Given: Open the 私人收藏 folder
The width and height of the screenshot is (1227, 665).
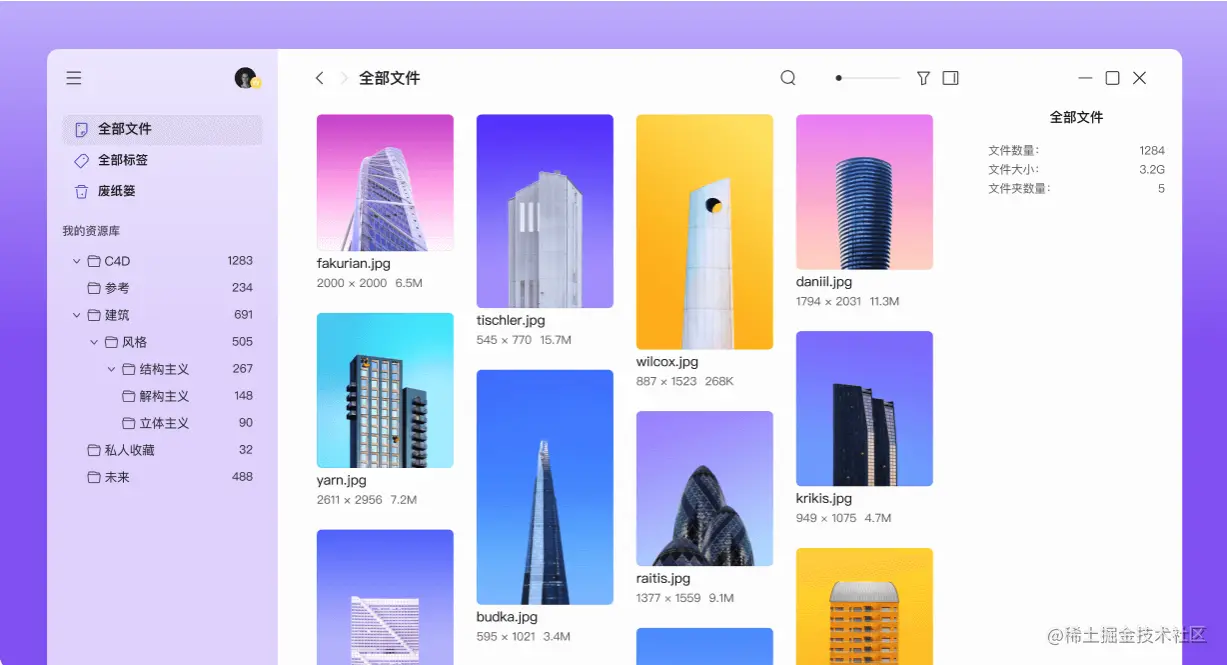Looking at the screenshot, I should (129, 450).
